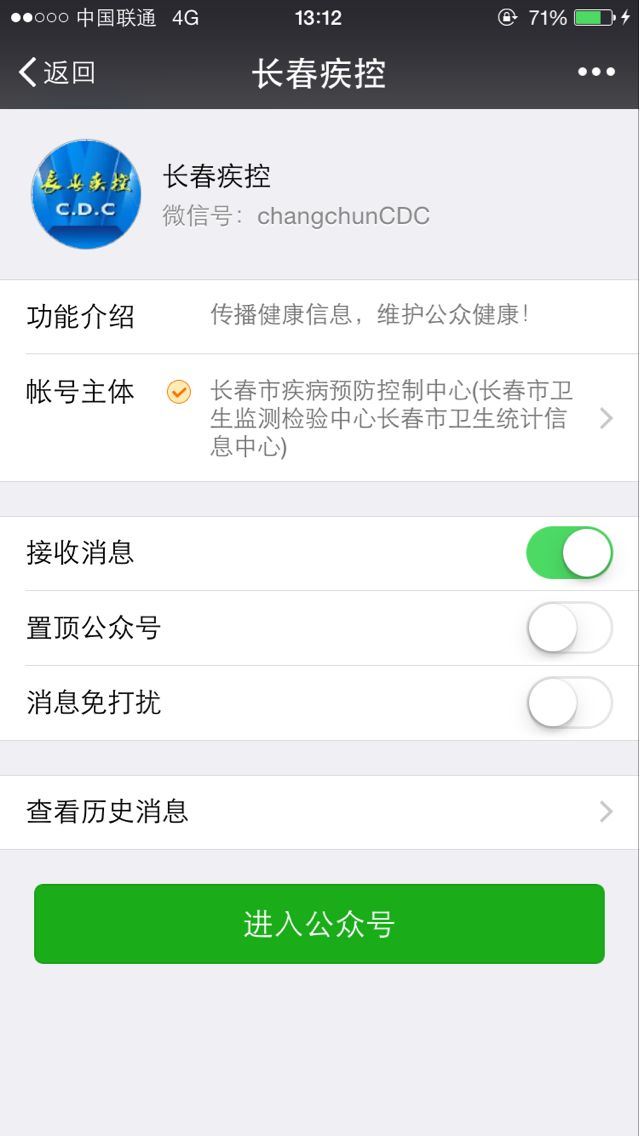Open 帐号主体 account details
The height and width of the screenshot is (1136, 639).
pyautogui.click(x=320, y=418)
